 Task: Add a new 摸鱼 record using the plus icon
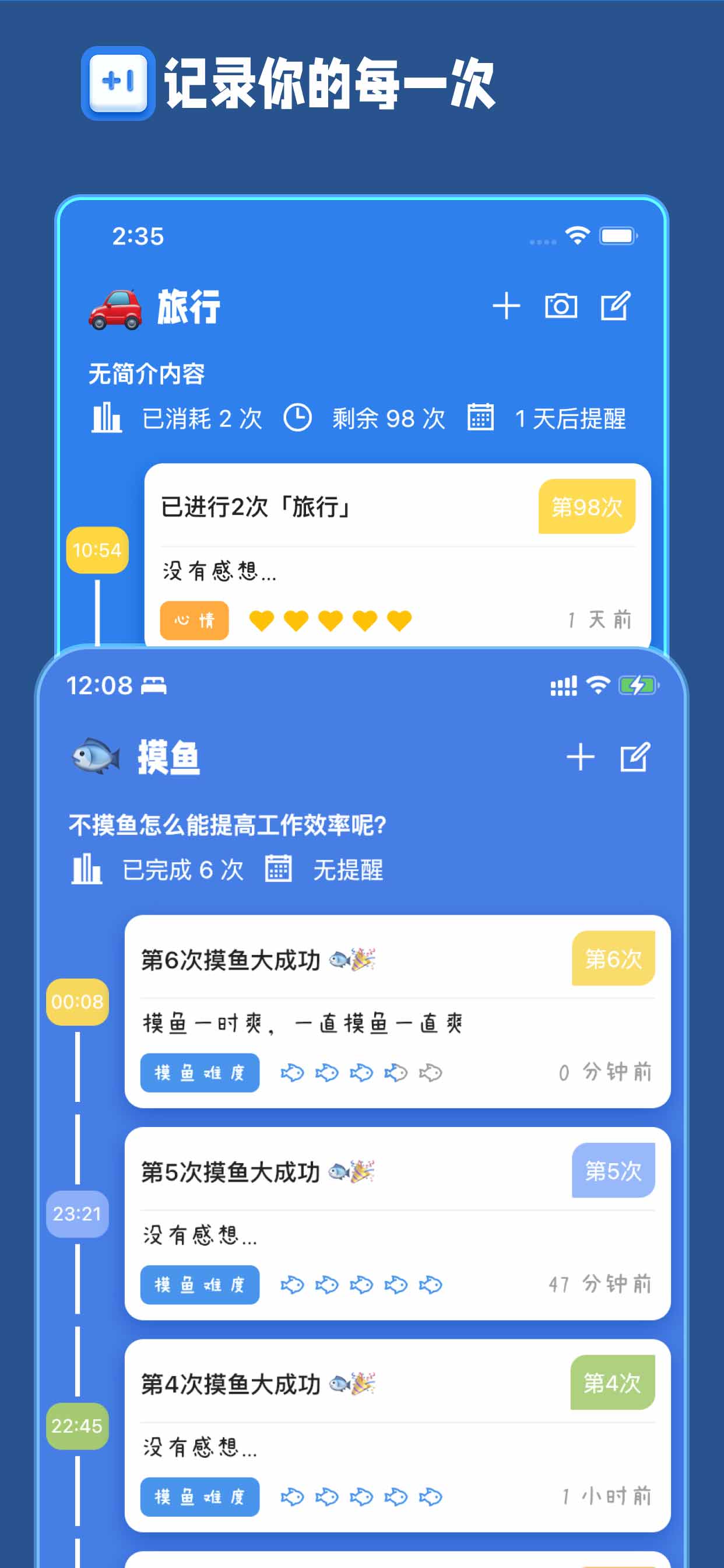pyautogui.click(x=582, y=757)
